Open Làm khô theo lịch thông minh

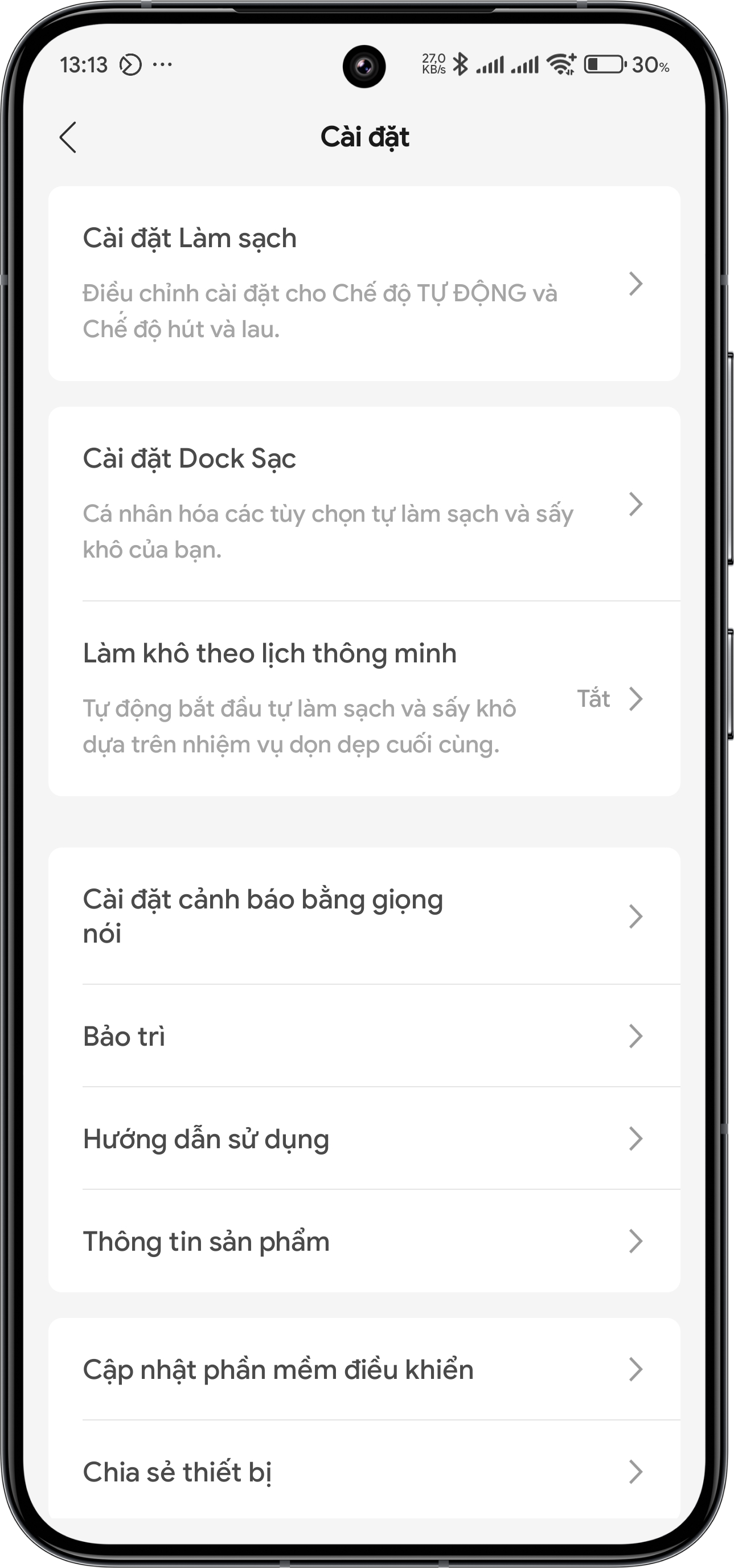coord(364,698)
